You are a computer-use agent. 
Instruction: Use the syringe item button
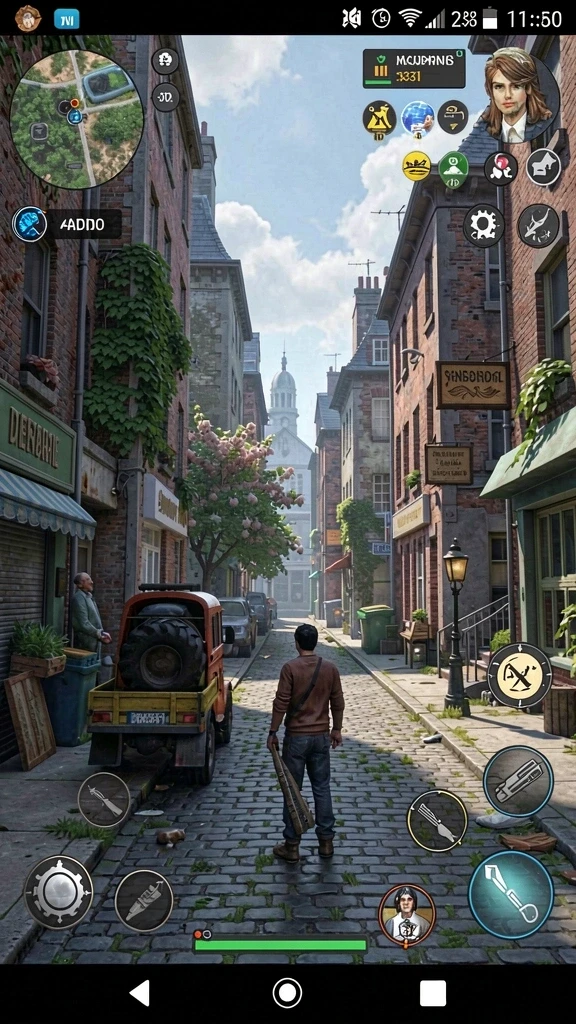144,901
